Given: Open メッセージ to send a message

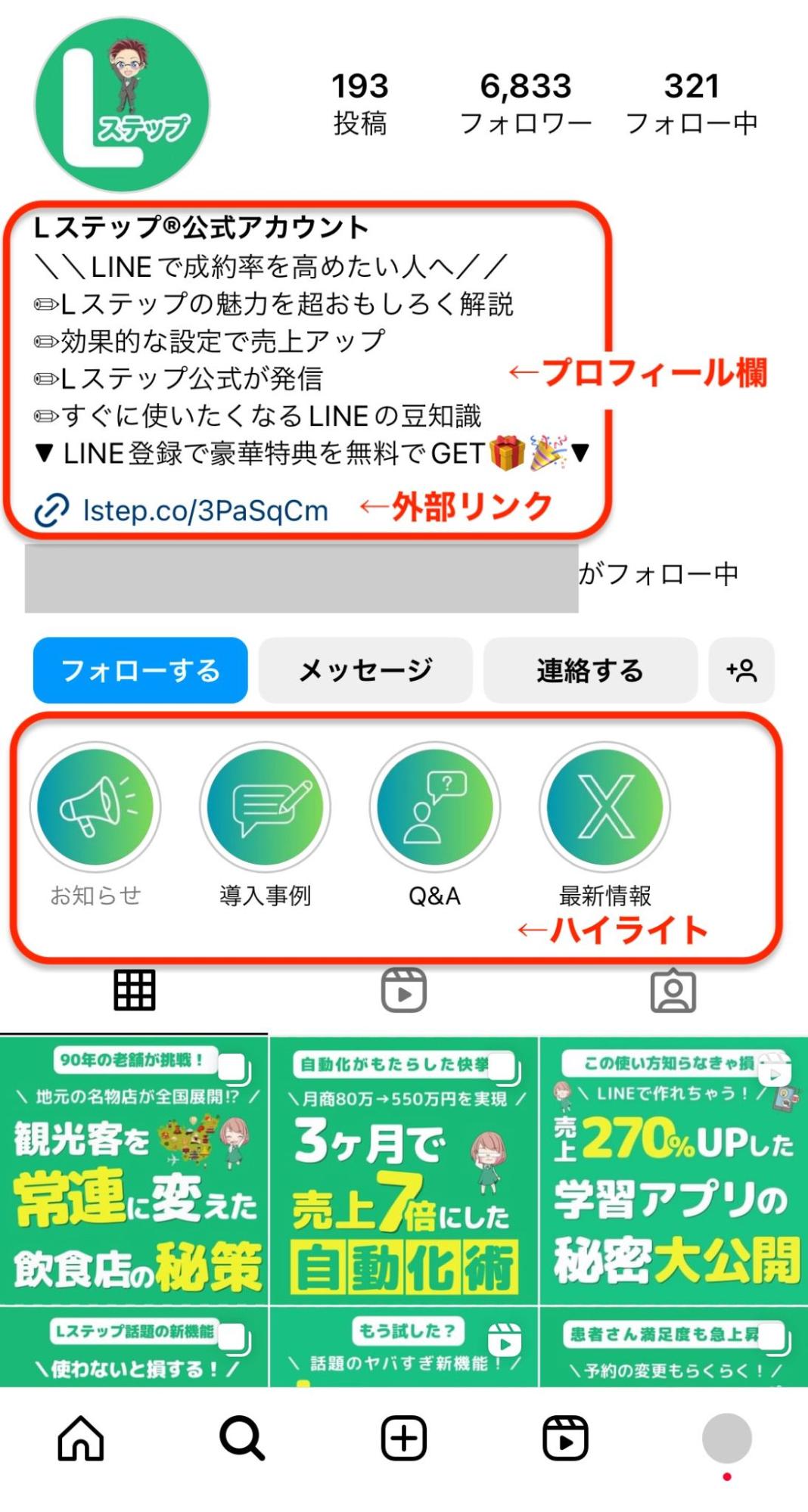Looking at the screenshot, I should (365, 670).
